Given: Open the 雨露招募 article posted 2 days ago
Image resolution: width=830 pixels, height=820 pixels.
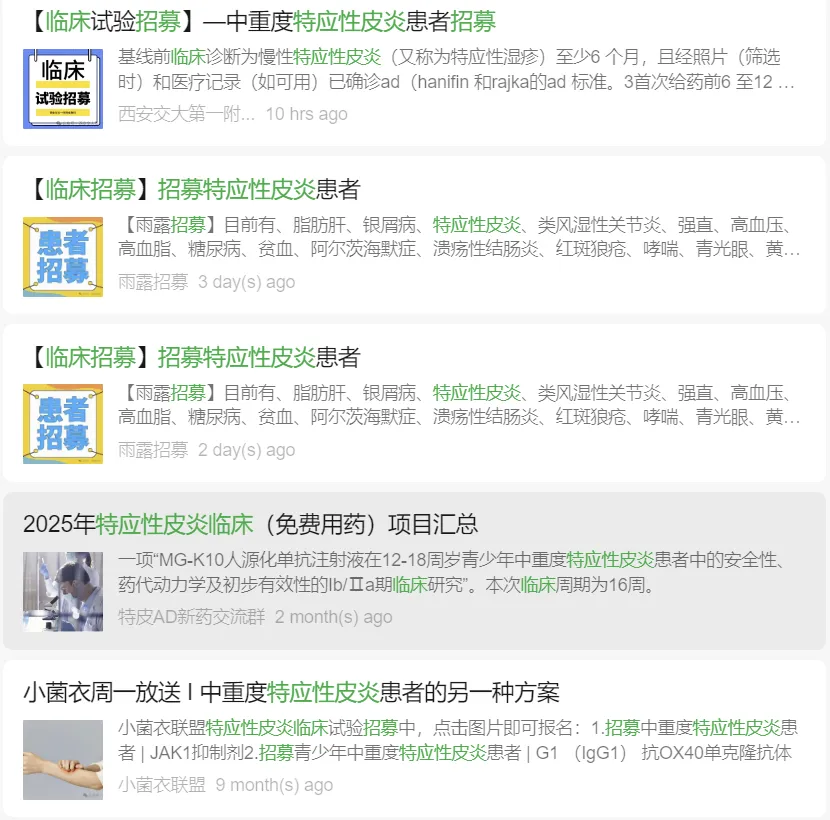Looking at the screenshot, I should click(x=195, y=357).
